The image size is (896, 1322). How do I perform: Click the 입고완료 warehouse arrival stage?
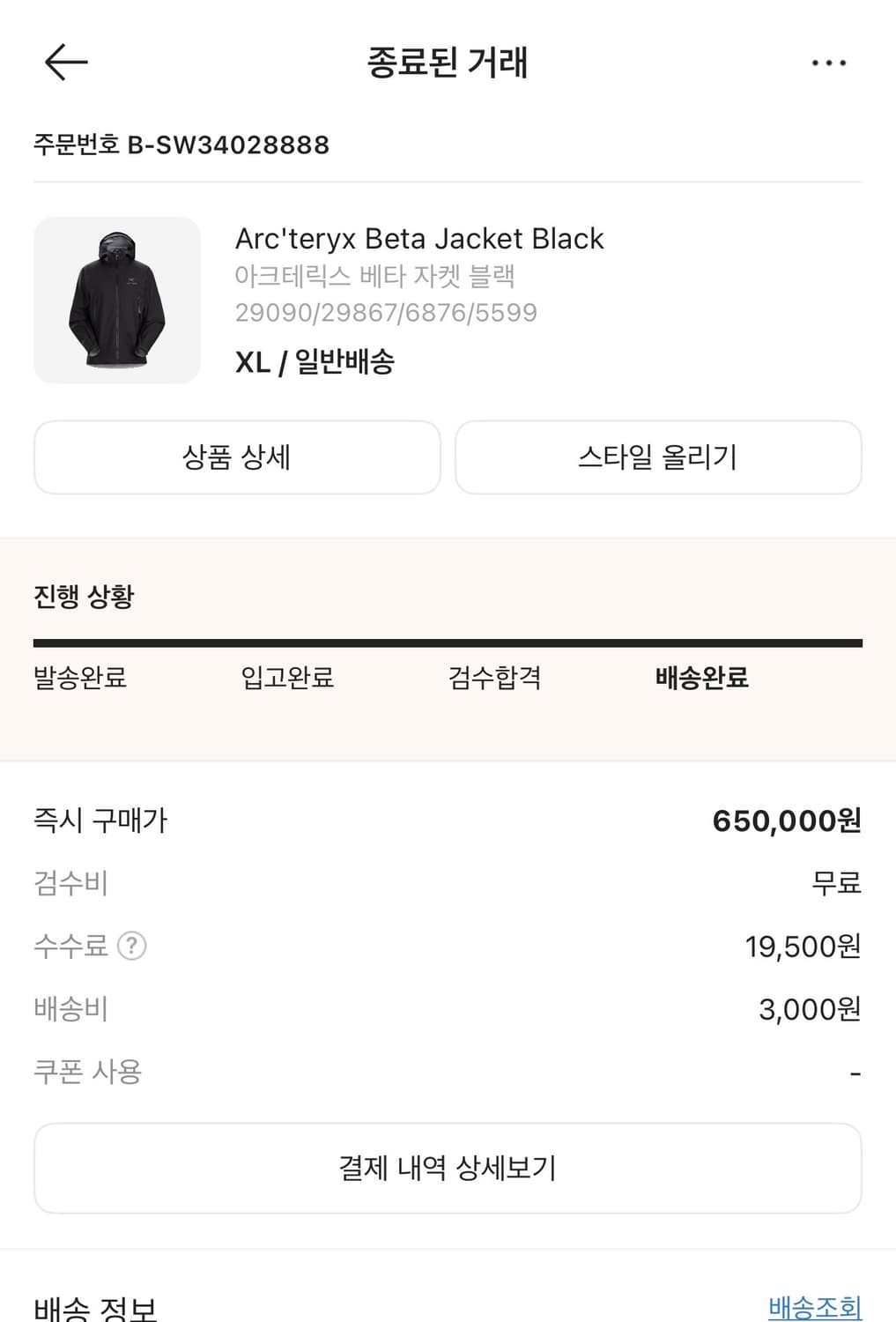tap(286, 679)
